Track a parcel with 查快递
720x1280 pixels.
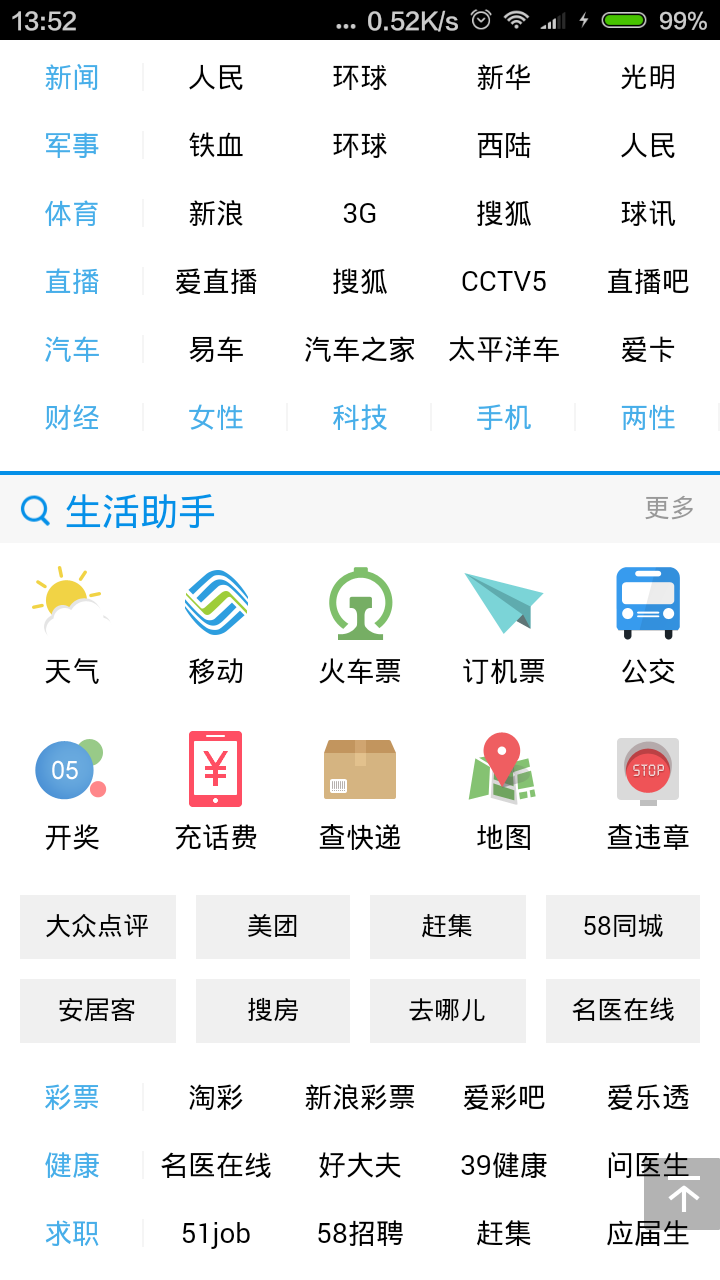(x=360, y=792)
